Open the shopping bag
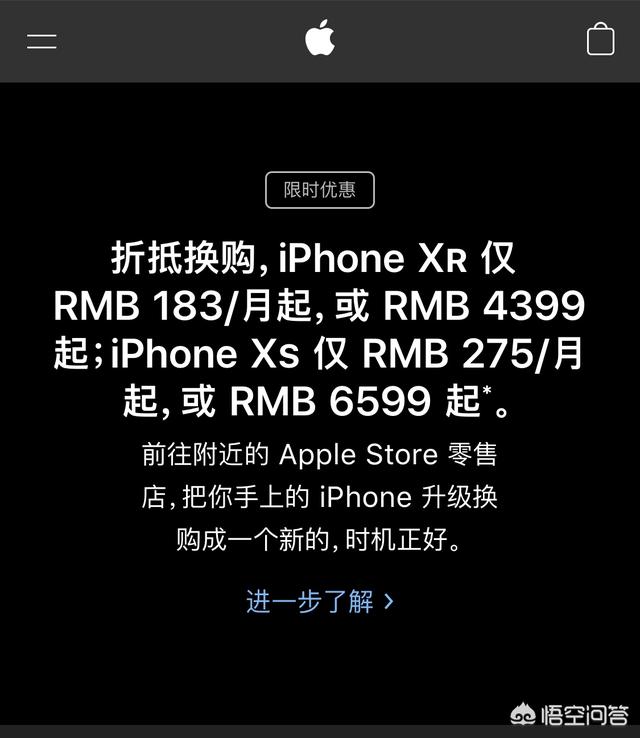 [600, 39]
